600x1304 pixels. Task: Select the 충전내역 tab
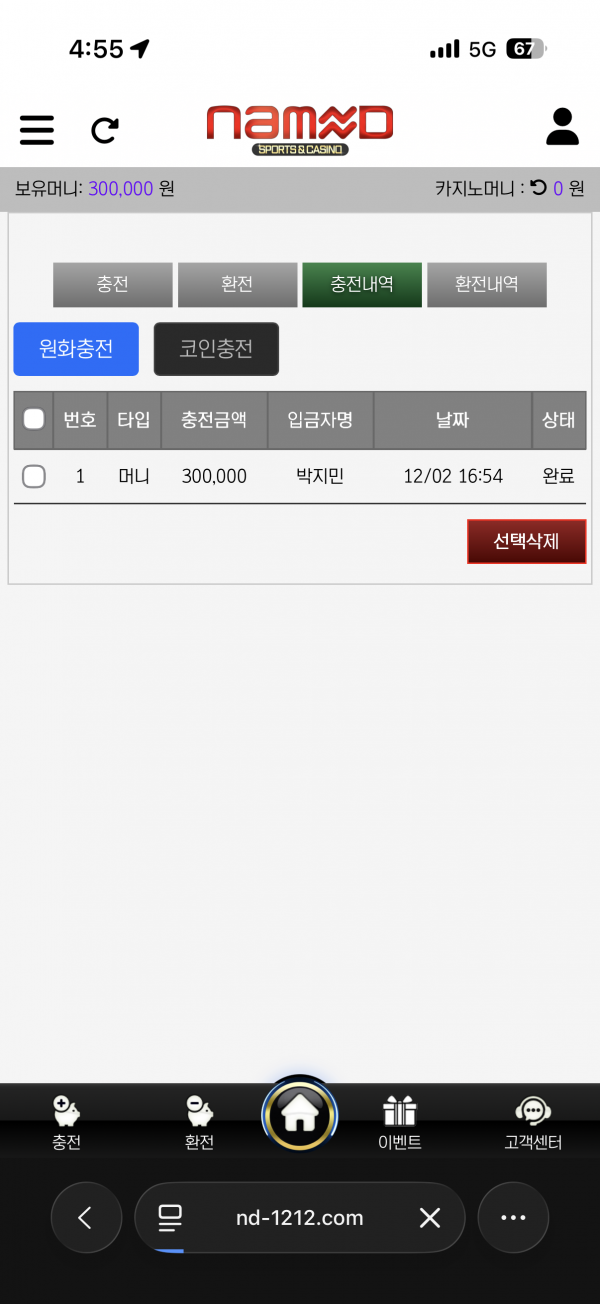tap(362, 284)
